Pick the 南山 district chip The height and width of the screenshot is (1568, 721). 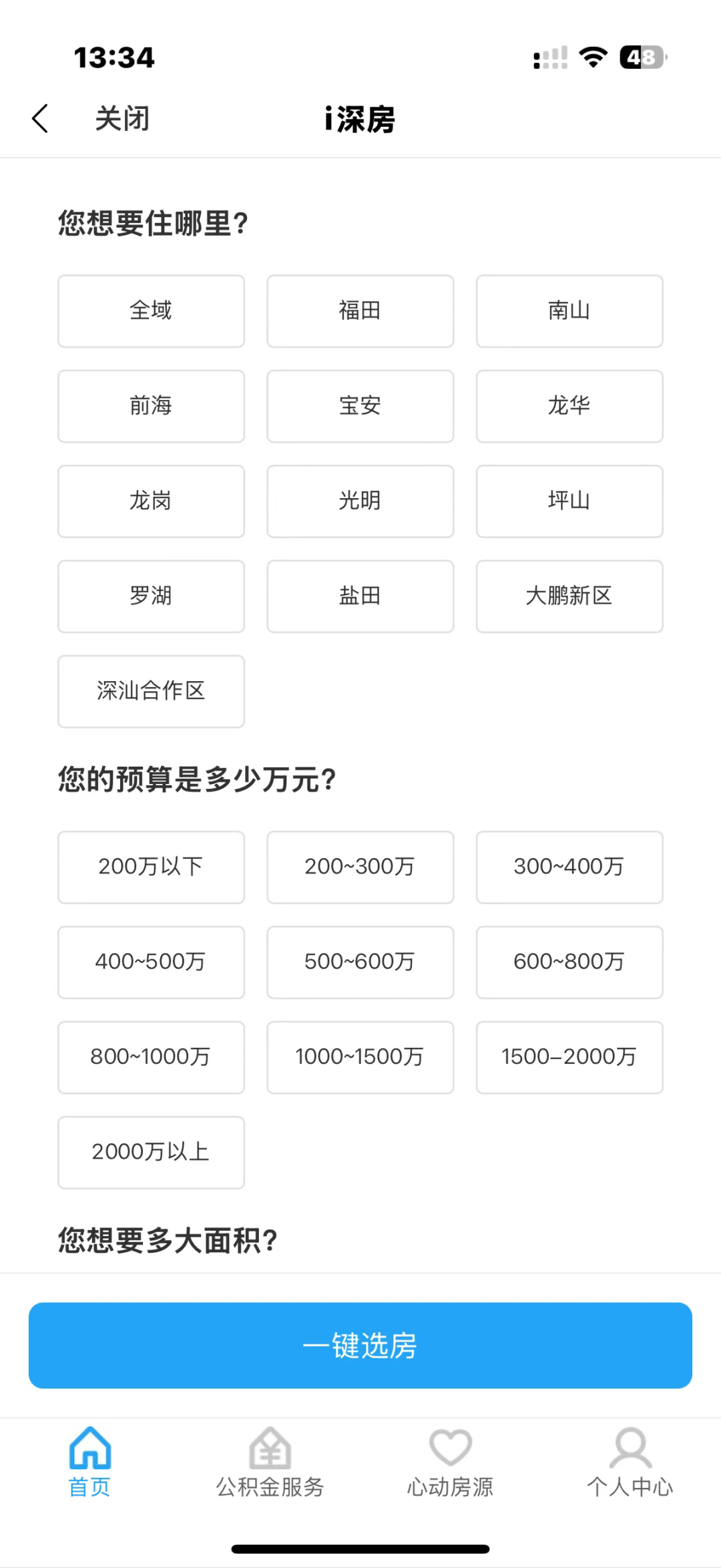point(569,311)
